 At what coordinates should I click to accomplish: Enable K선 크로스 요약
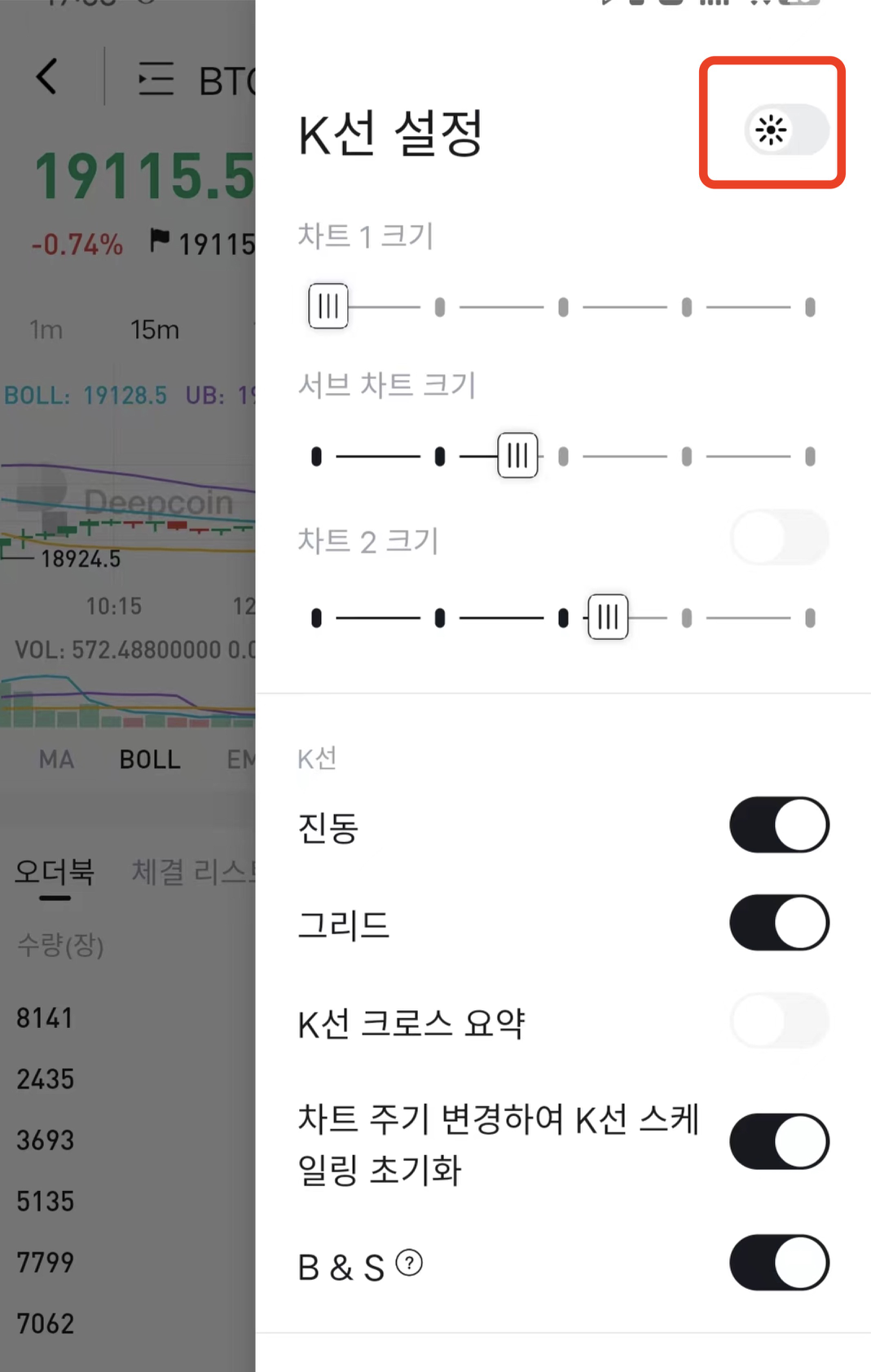tap(779, 1021)
